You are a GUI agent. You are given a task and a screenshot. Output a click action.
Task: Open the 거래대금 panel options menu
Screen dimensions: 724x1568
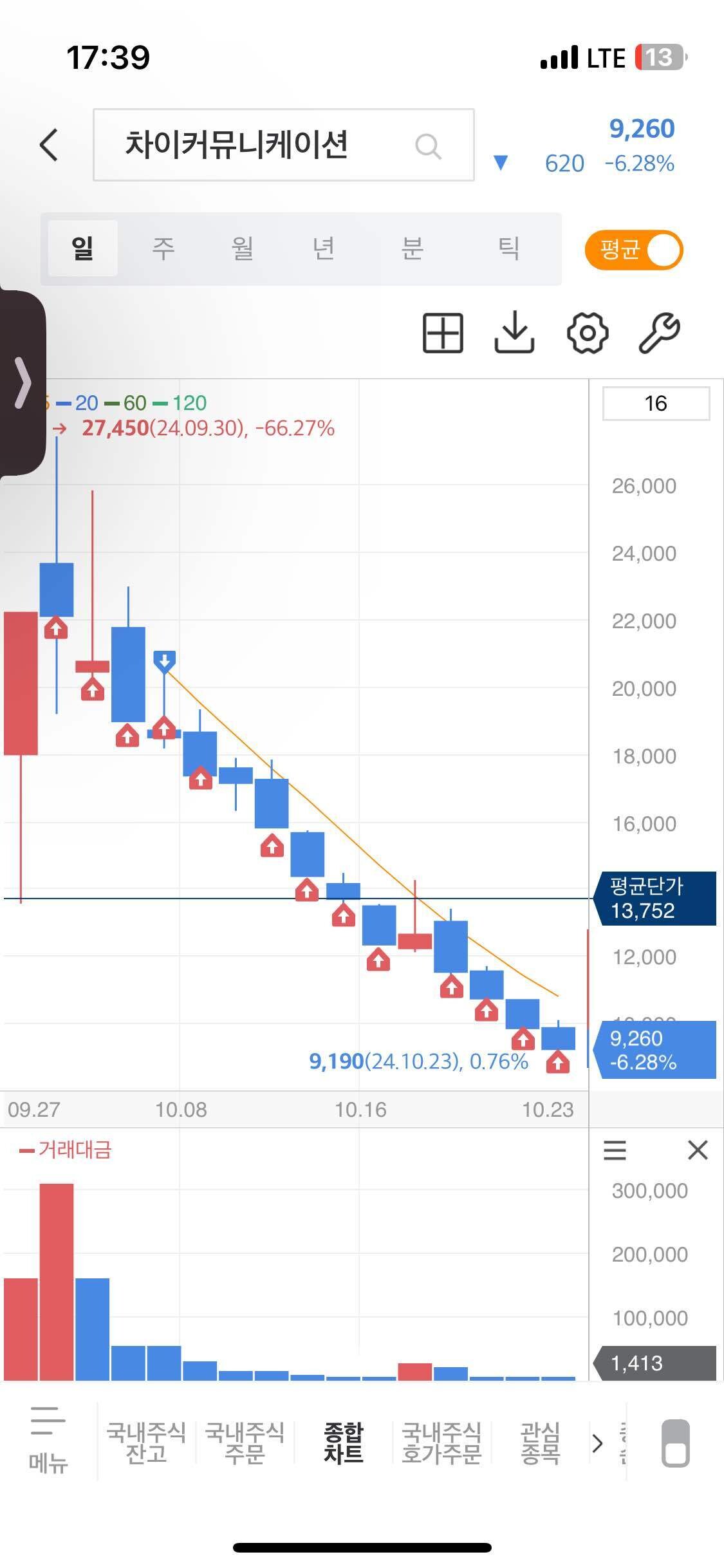[x=615, y=1150]
